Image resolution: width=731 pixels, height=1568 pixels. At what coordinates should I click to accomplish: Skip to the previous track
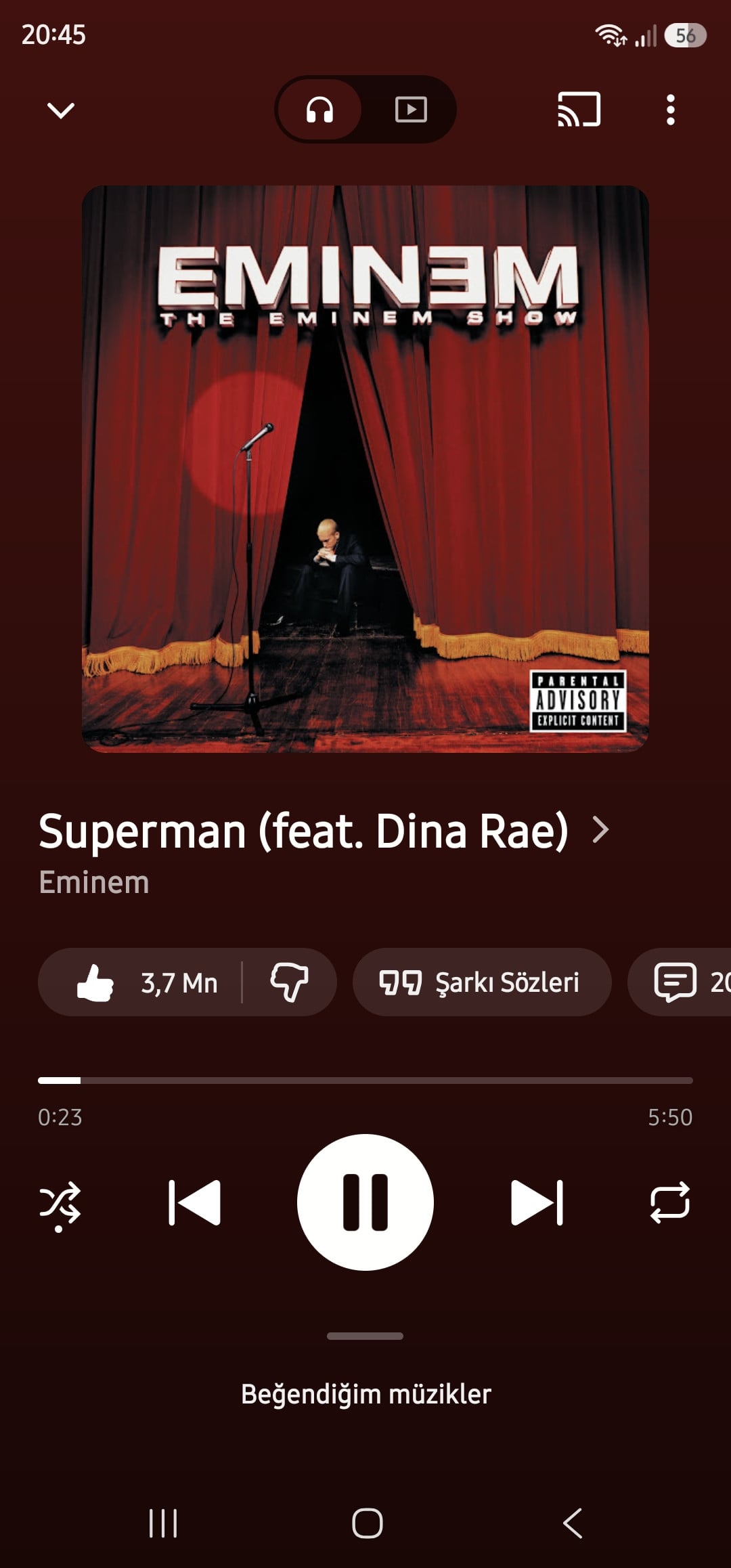coord(194,1202)
